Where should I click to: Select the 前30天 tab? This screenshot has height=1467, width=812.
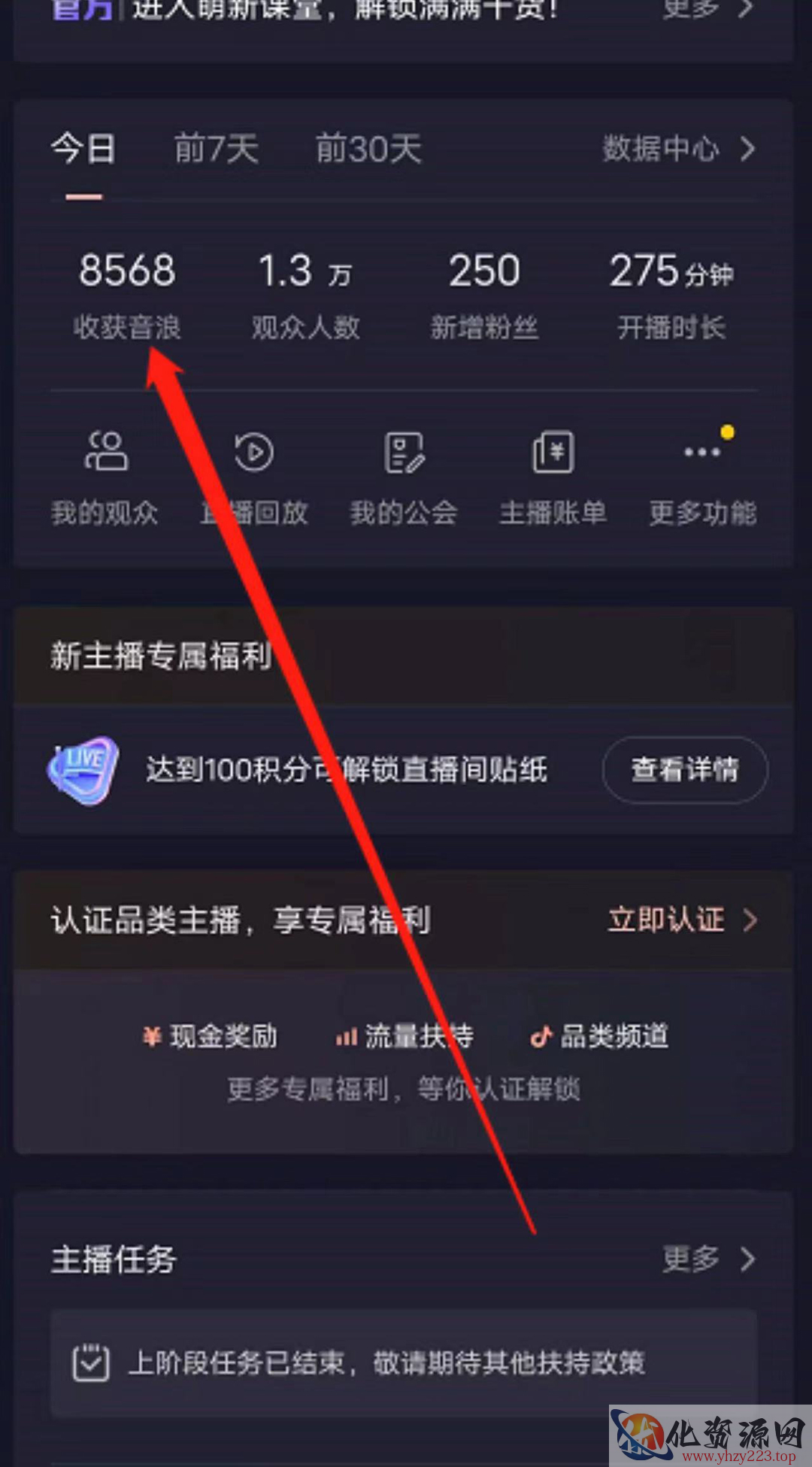point(368,148)
